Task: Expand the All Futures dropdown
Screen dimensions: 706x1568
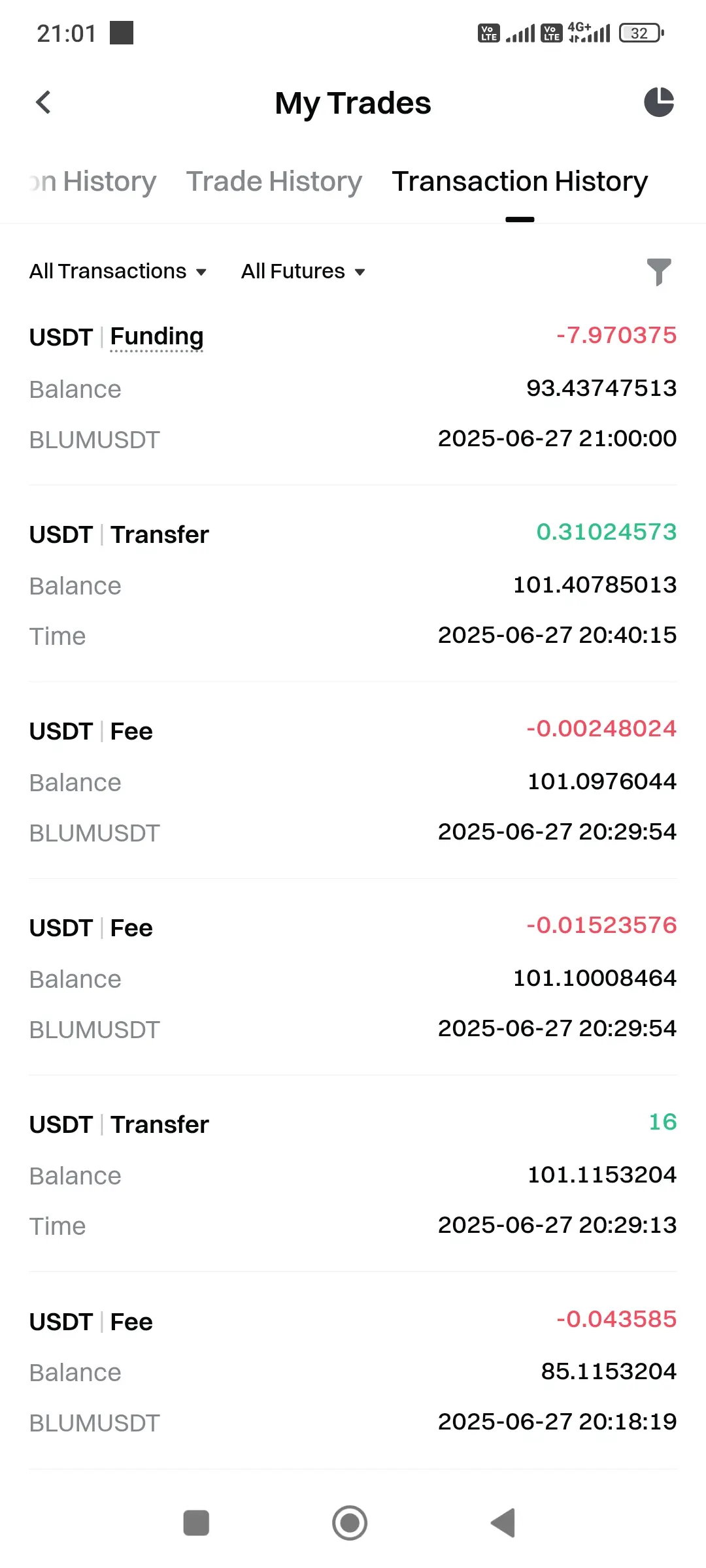Action: (303, 271)
